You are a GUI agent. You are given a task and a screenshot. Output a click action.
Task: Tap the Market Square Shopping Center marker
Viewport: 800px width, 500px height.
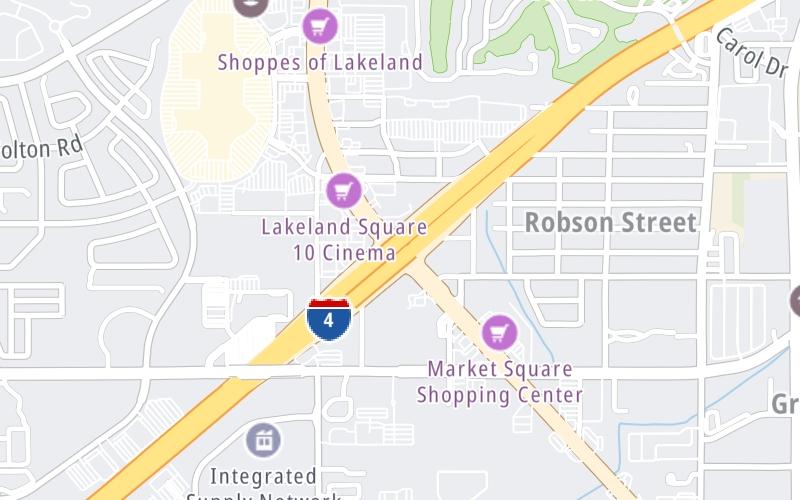pyautogui.click(x=498, y=333)
